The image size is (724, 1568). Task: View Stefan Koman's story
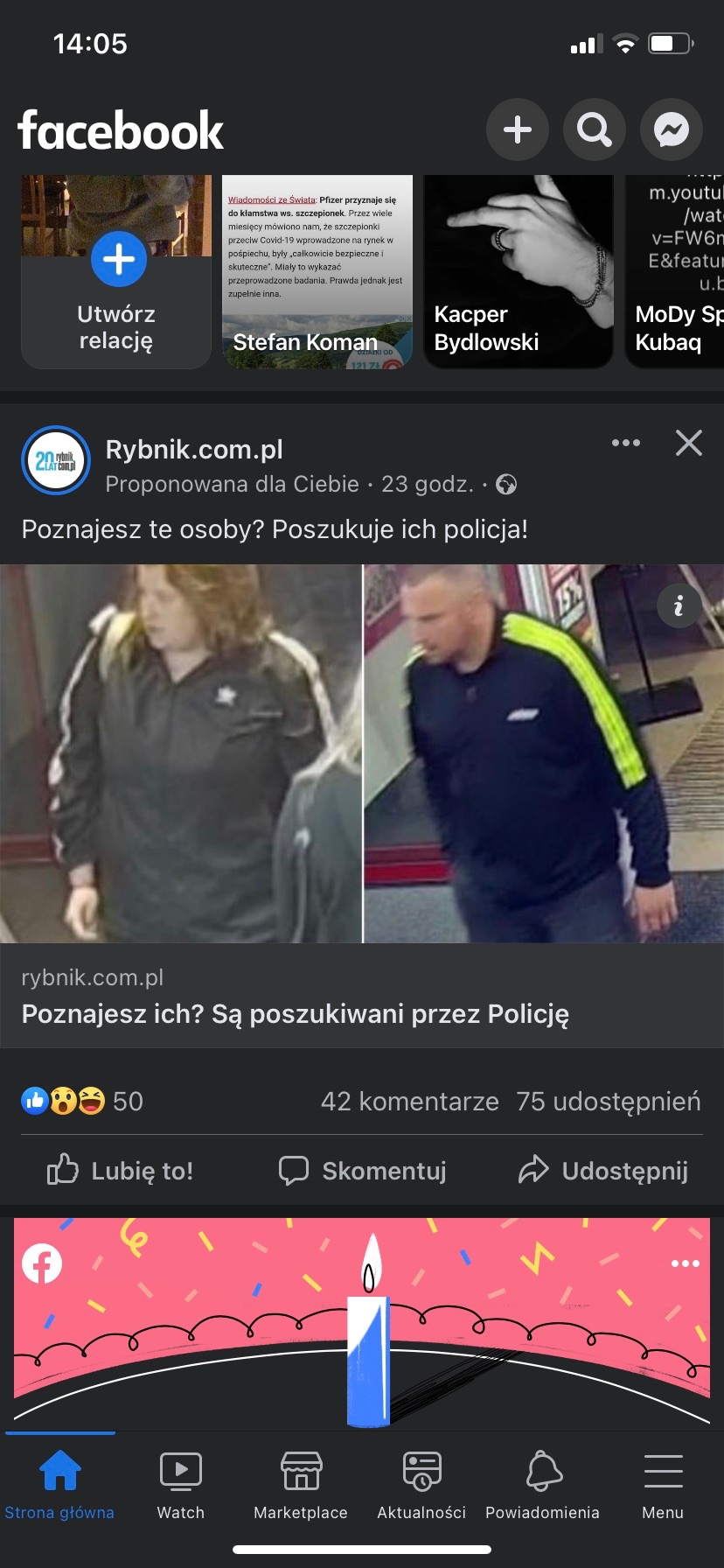317,271
